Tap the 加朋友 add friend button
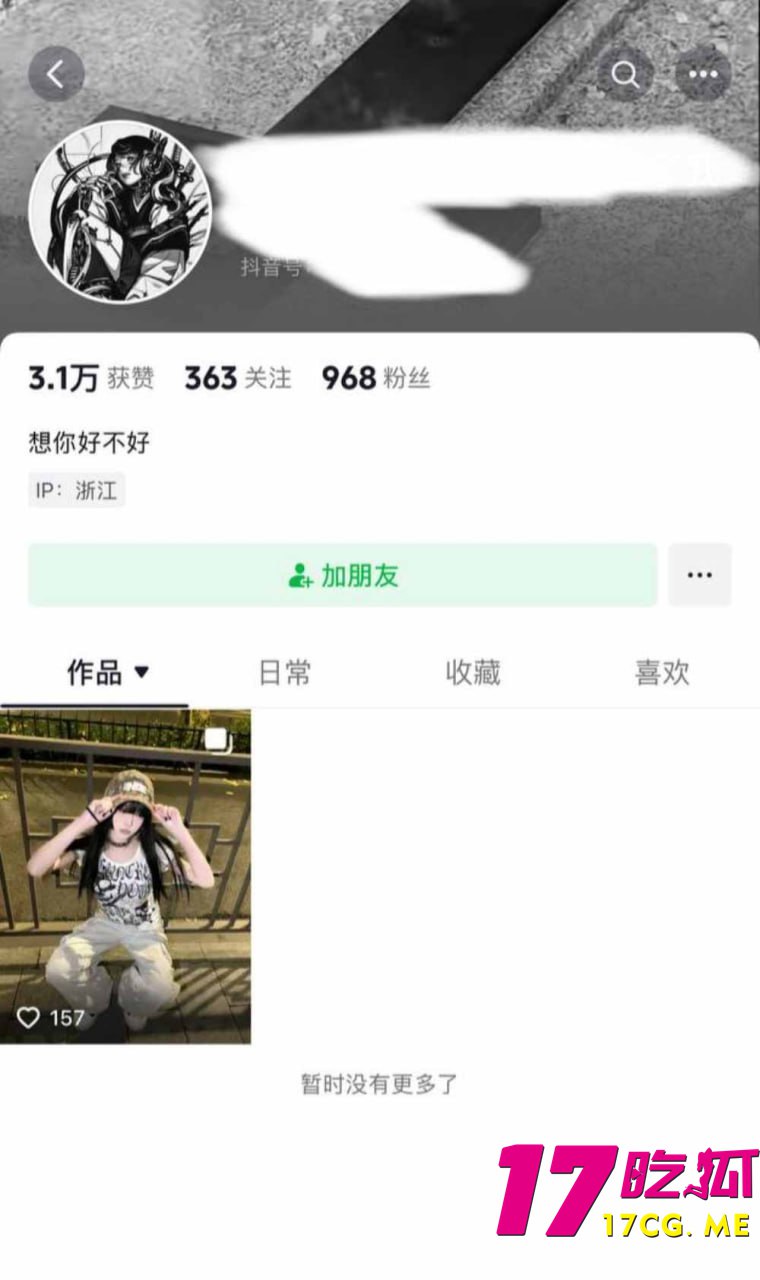 coord(343,575)
